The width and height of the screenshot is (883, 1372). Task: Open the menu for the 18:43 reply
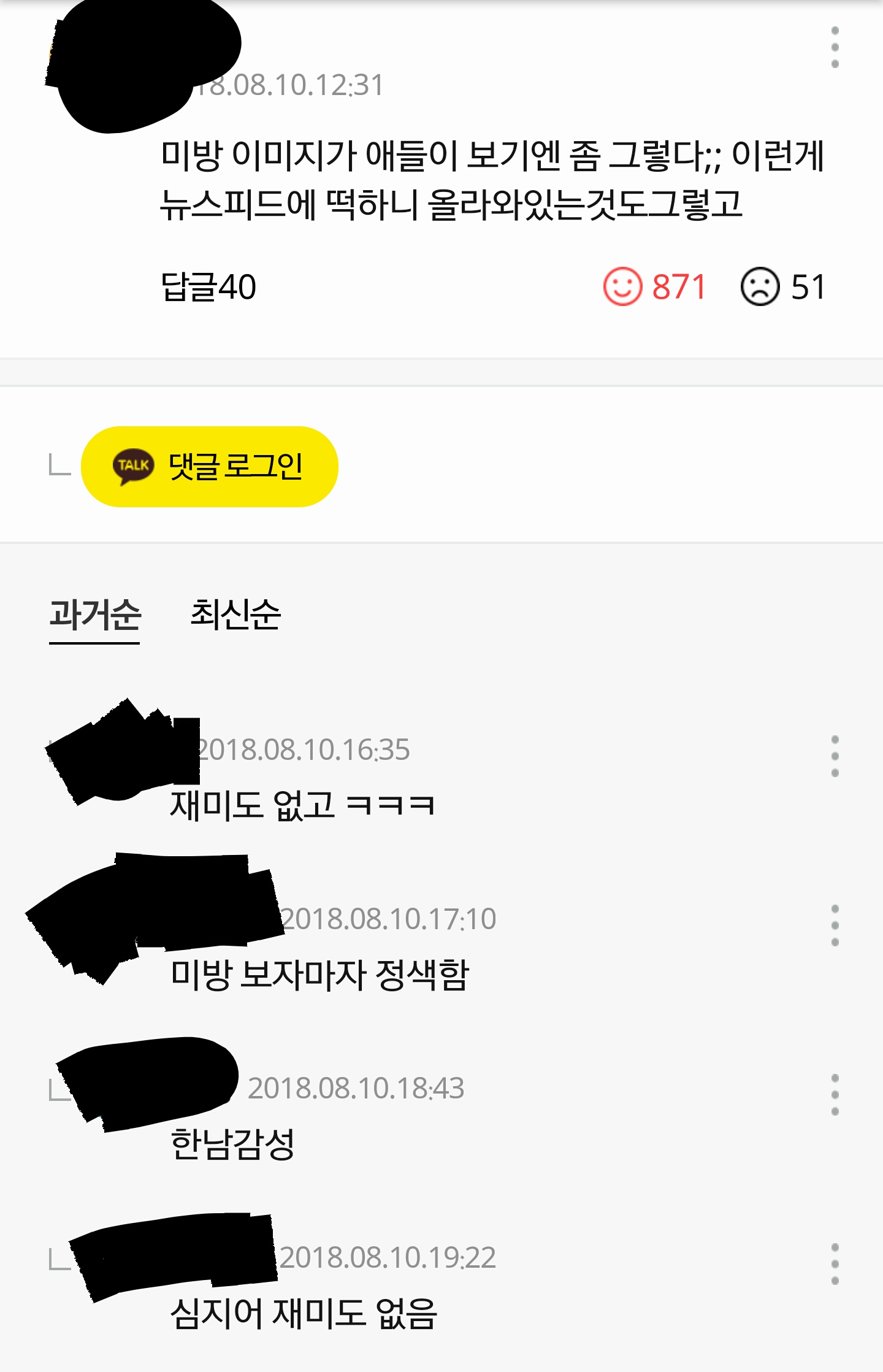[835, 1094]
